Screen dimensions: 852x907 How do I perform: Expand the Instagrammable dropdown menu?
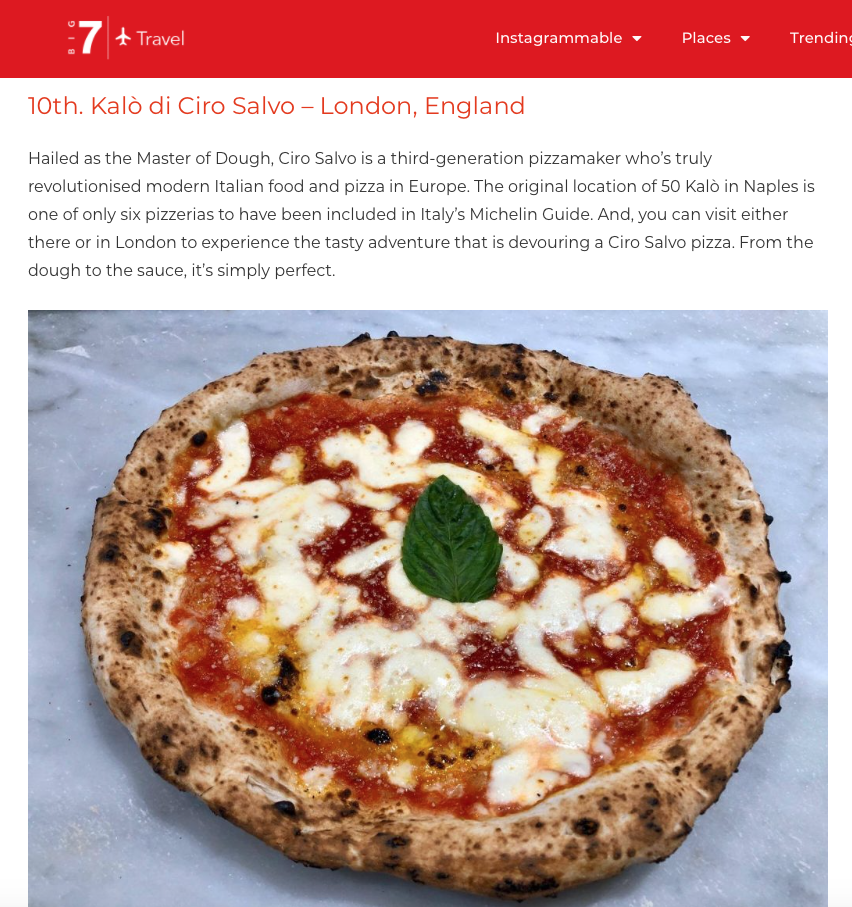point(568,38)
